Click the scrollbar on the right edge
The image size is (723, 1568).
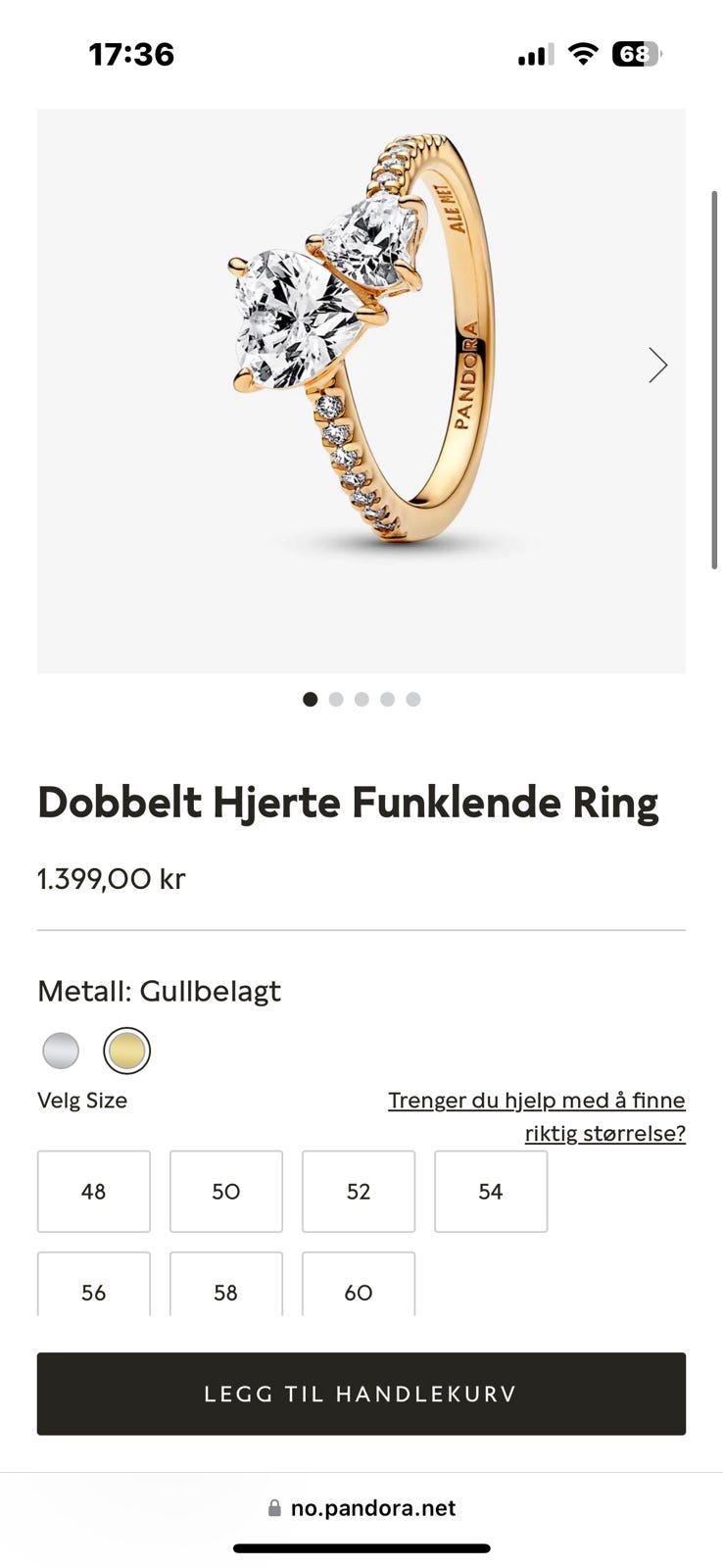coord(715,392)
